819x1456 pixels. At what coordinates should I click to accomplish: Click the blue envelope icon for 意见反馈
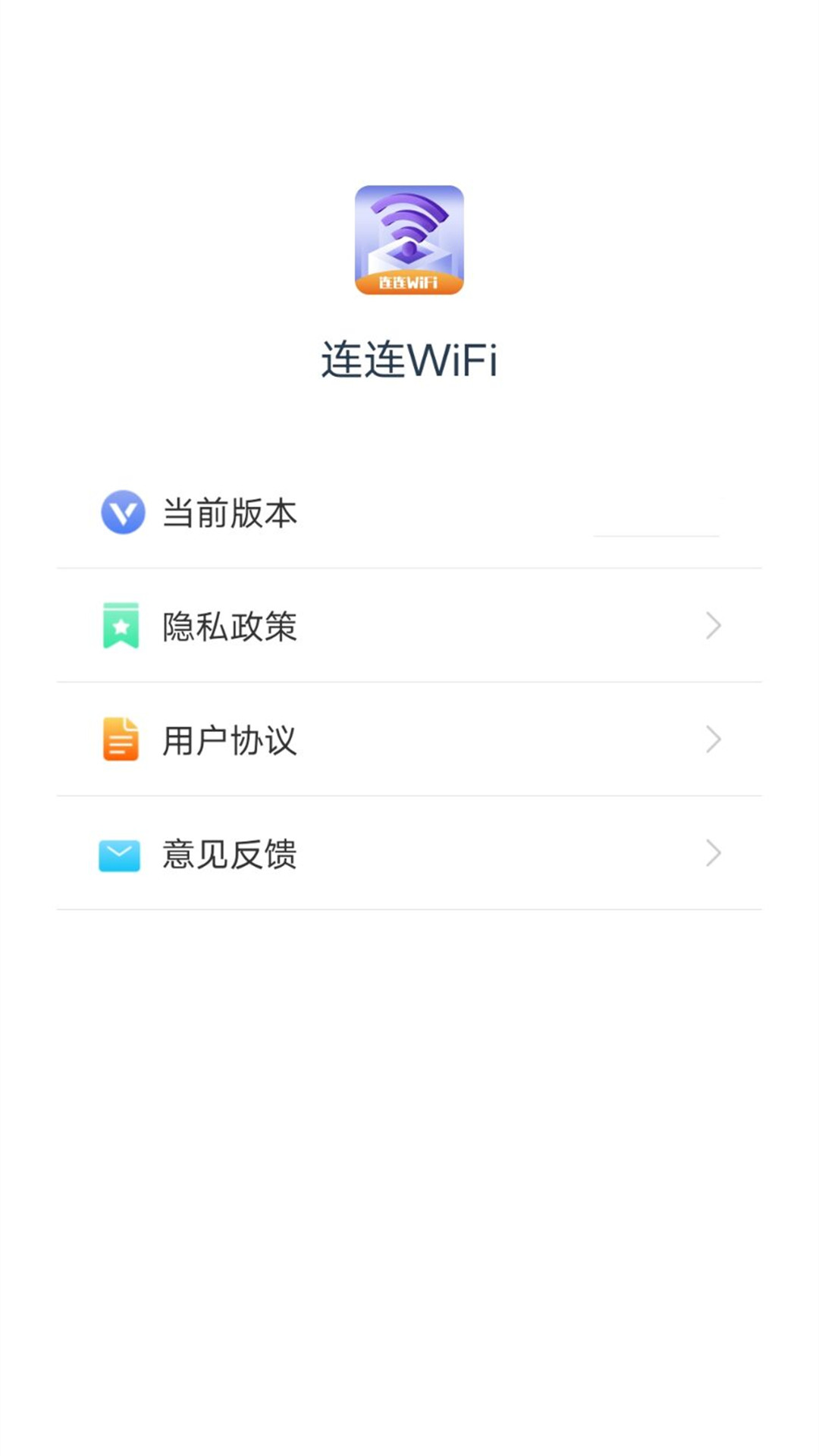(118, 855)
